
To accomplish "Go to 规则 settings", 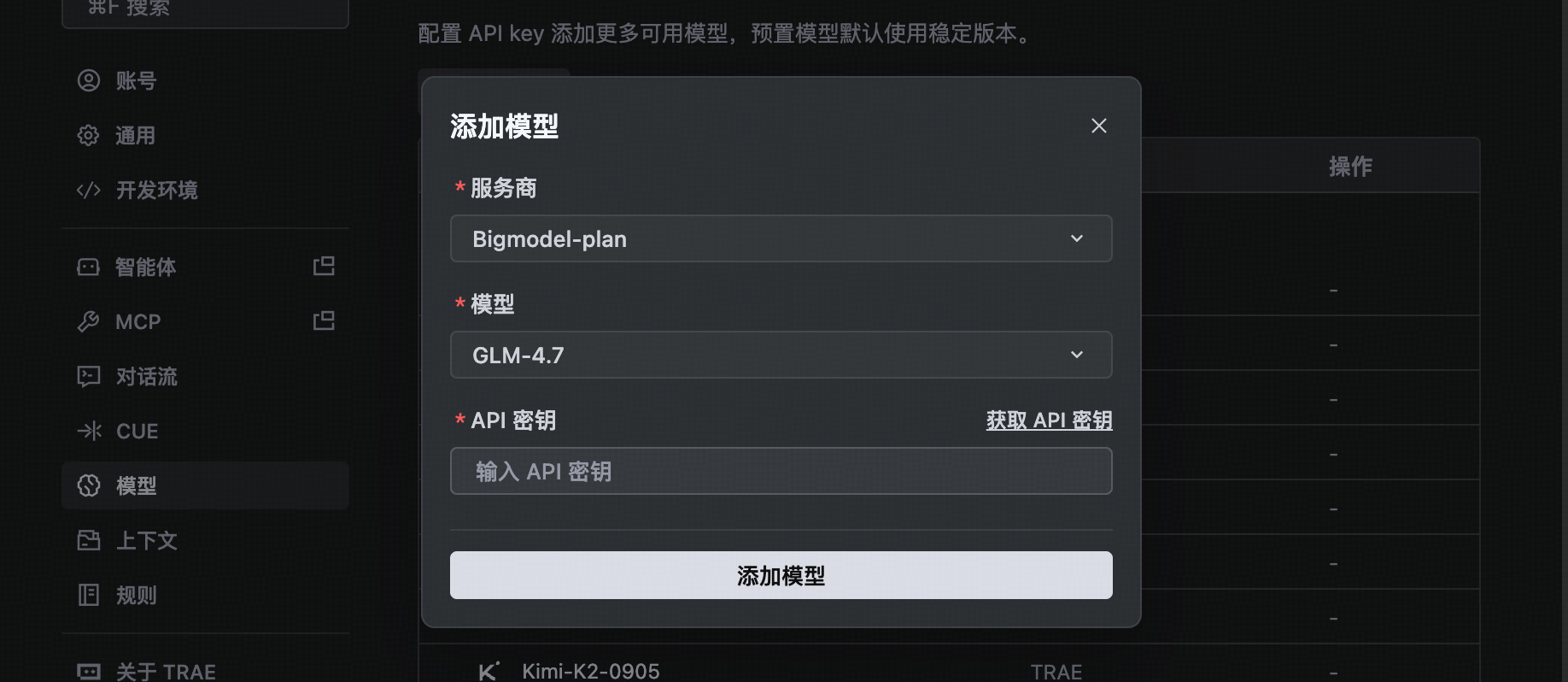I will tap(137, 596).
